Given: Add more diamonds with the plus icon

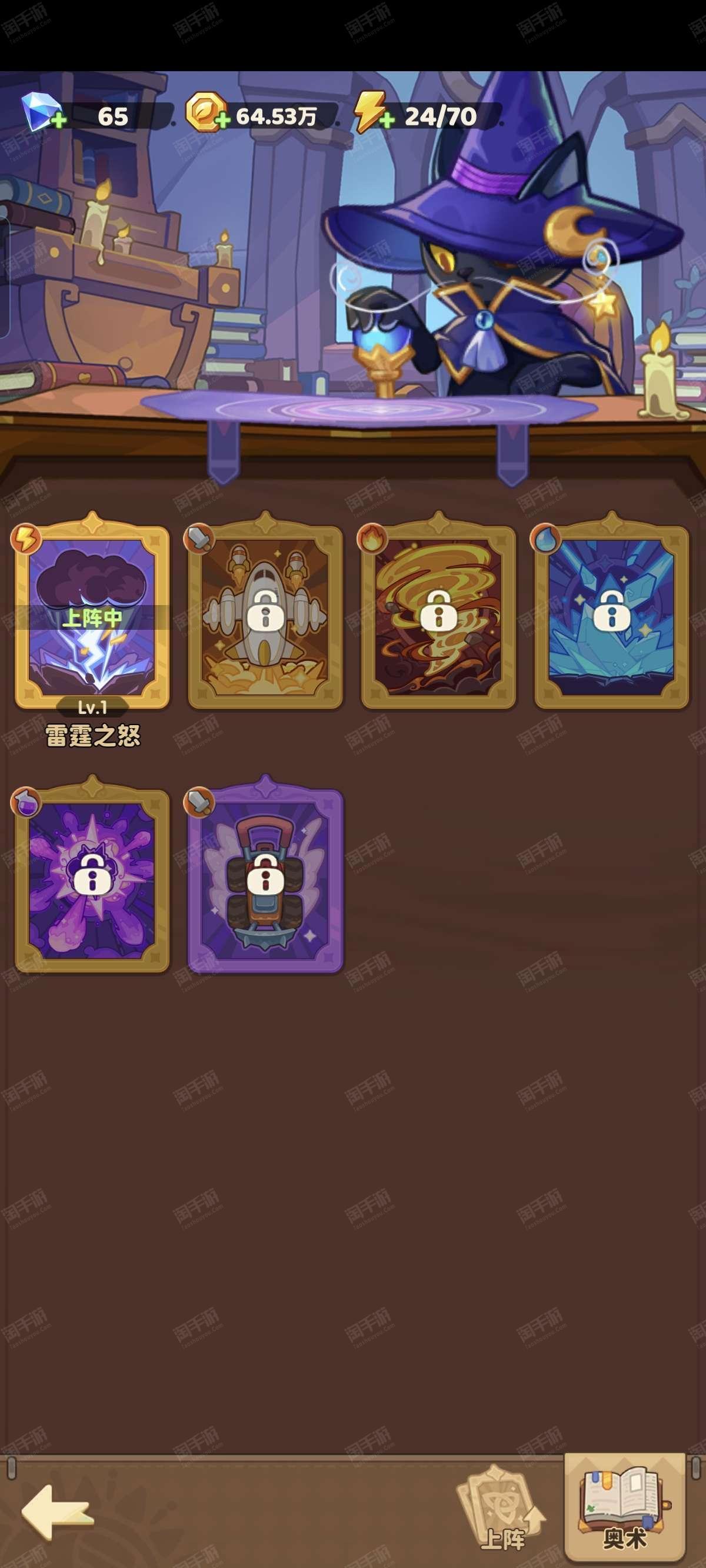Looking at the screenshot, I should click(59, 121).
